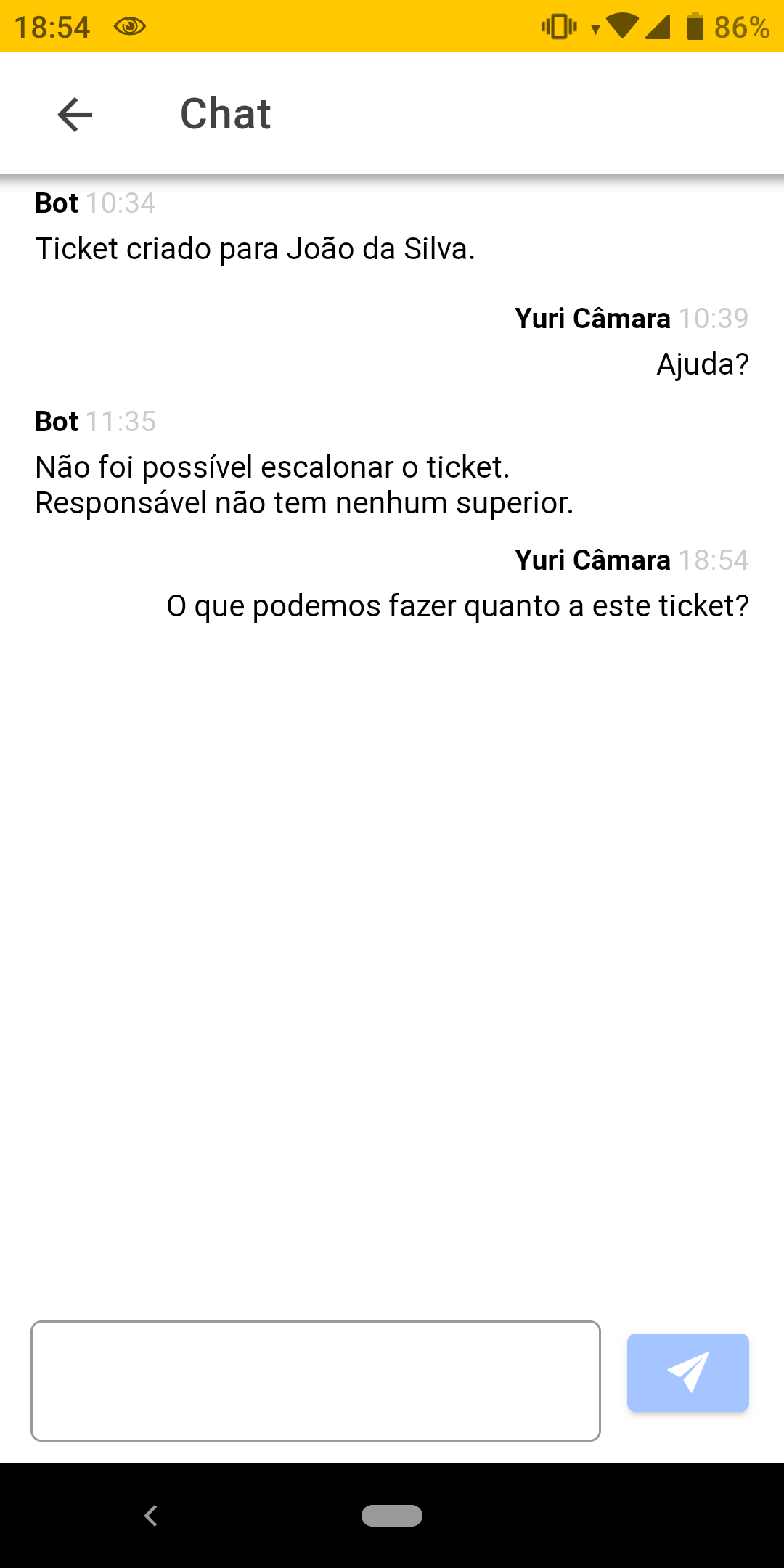Tap the 'Ticket criado para João da Silva' message
Image resolution: width=784 pixels, height=1568 pixels.
tap(254, 248)
